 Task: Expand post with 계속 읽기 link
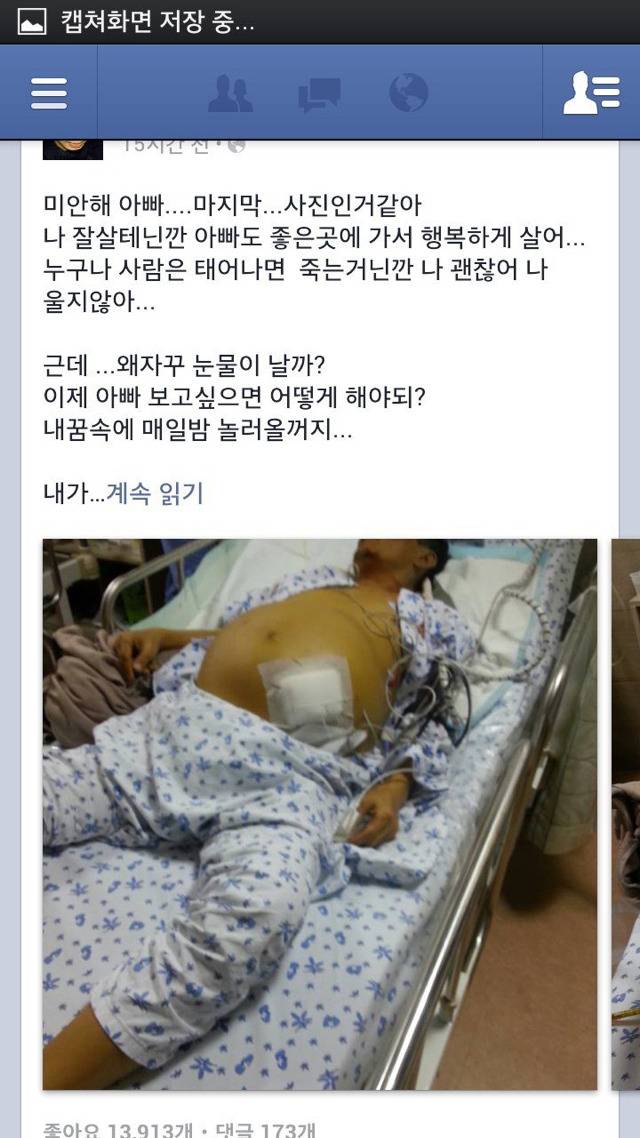click(x=154, y=493)
